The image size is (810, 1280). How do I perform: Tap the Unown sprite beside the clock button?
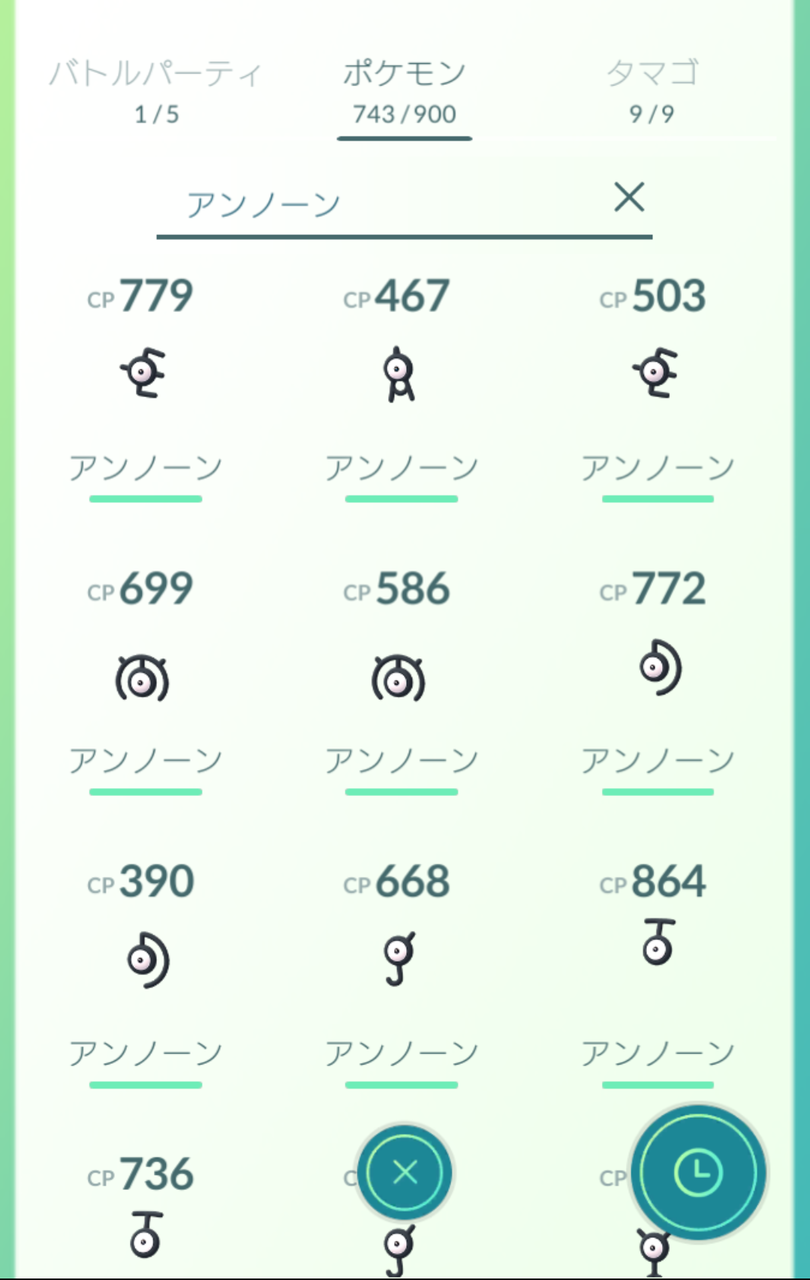point(655,1248)
